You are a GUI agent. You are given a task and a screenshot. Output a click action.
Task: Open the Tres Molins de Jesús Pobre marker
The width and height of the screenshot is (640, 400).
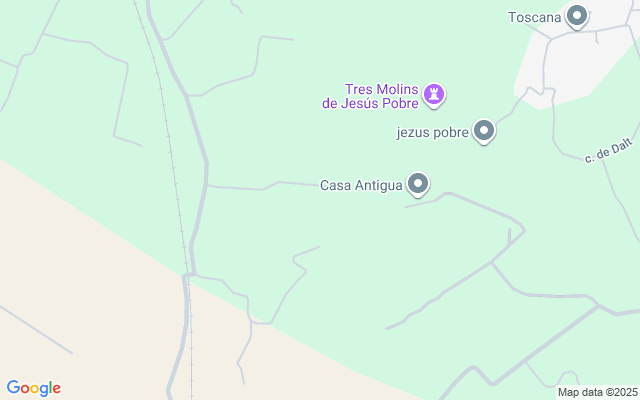coord(434,95)
